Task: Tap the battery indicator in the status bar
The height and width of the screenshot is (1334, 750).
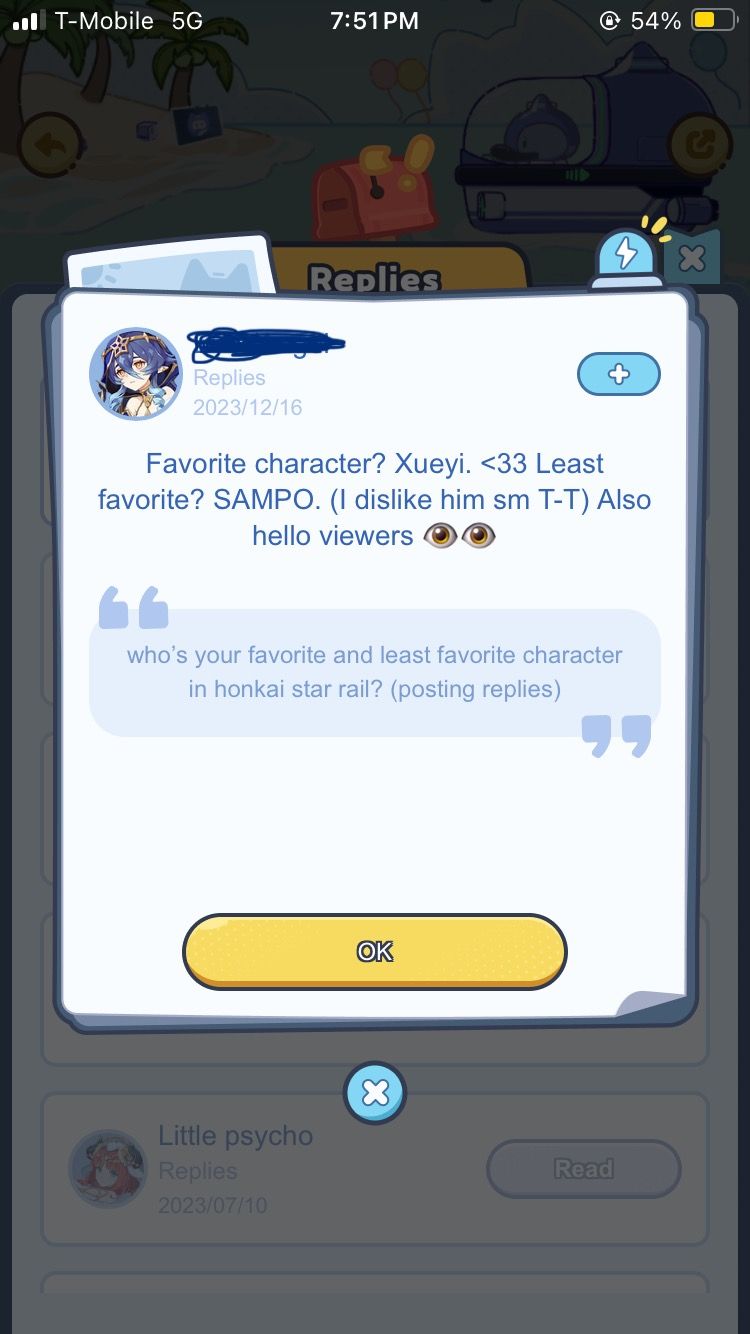Action: (x=713, y=18)
